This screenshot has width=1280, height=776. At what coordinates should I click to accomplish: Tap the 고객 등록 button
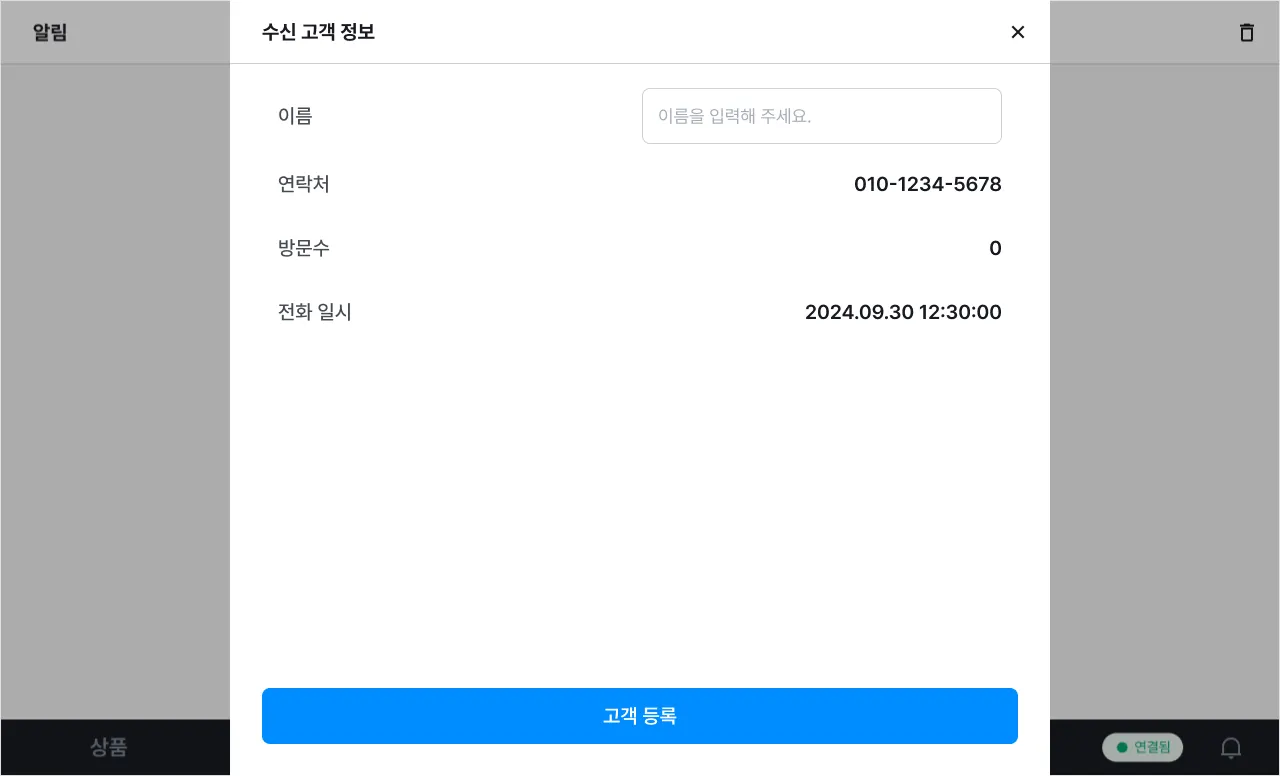[640, 716]
